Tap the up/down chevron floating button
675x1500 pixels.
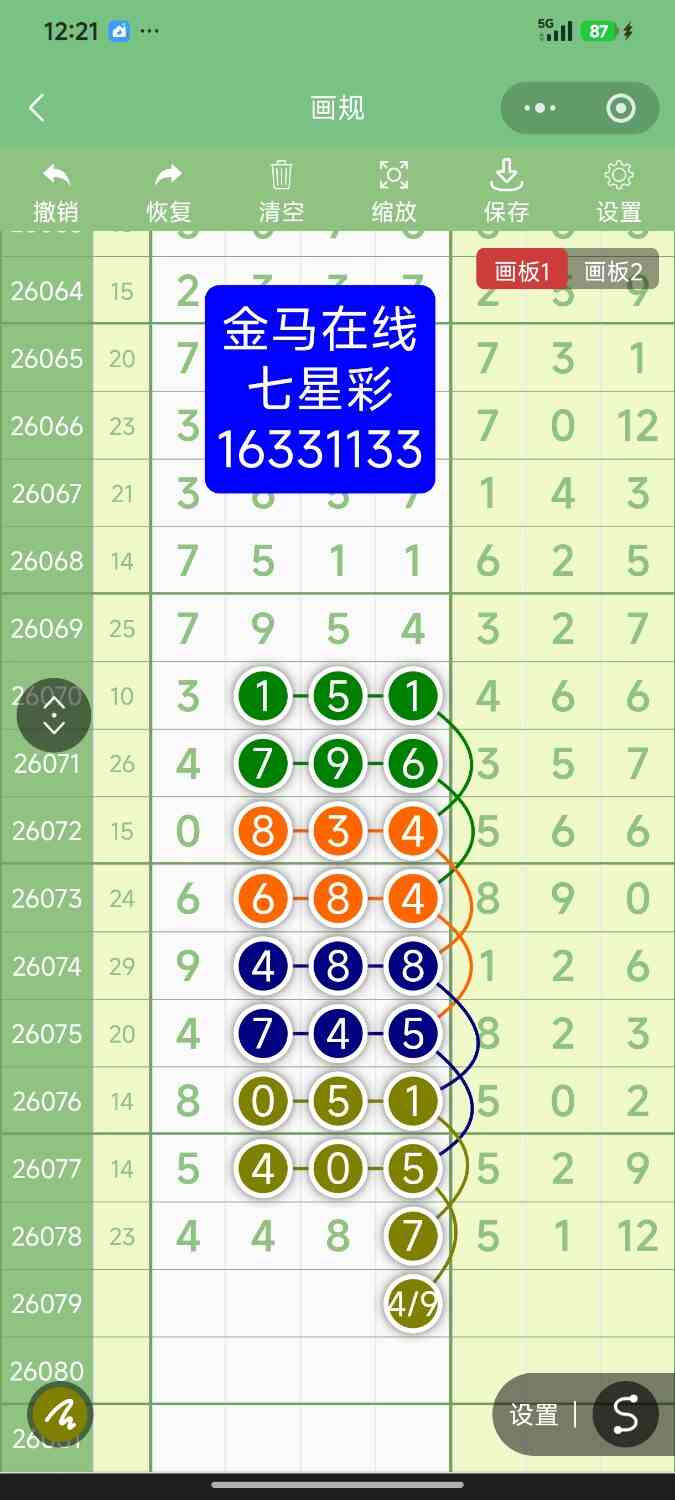click(54, 715)
